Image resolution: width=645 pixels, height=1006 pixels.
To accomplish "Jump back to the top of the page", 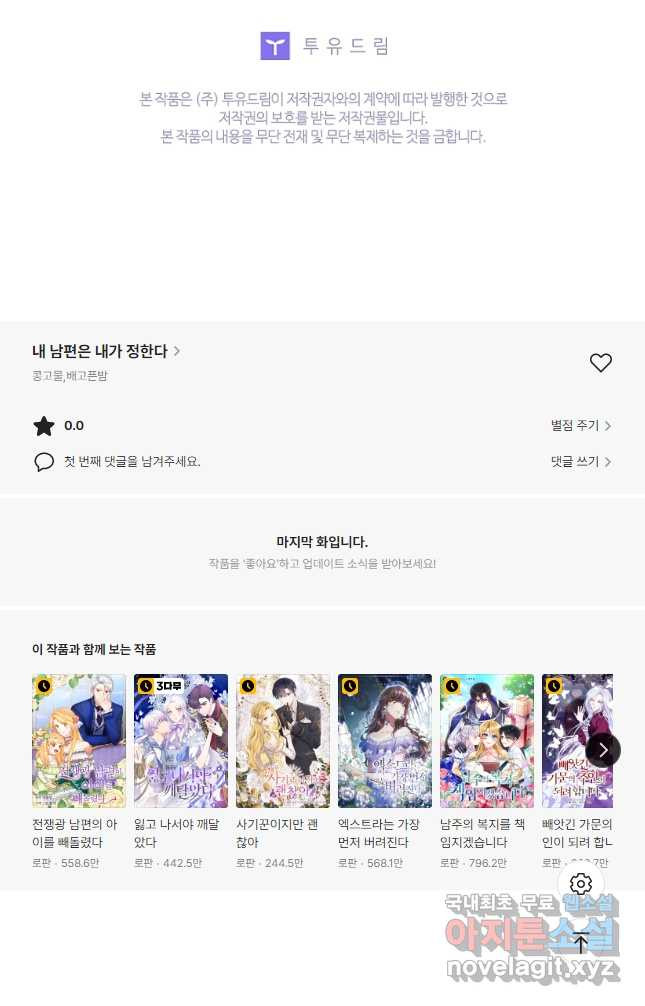I will (581, 942).
